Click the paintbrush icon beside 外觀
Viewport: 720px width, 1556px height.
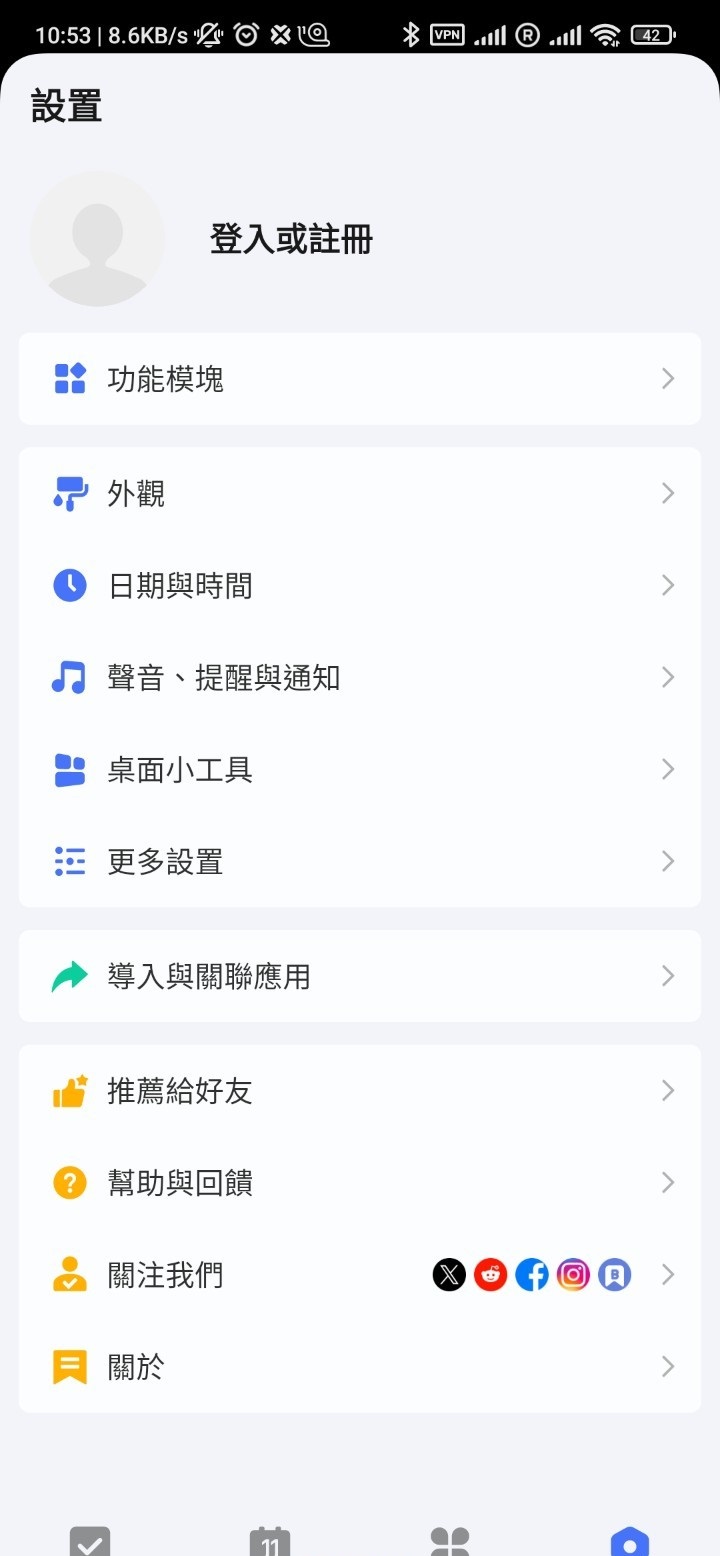click(x=68, y=492)
